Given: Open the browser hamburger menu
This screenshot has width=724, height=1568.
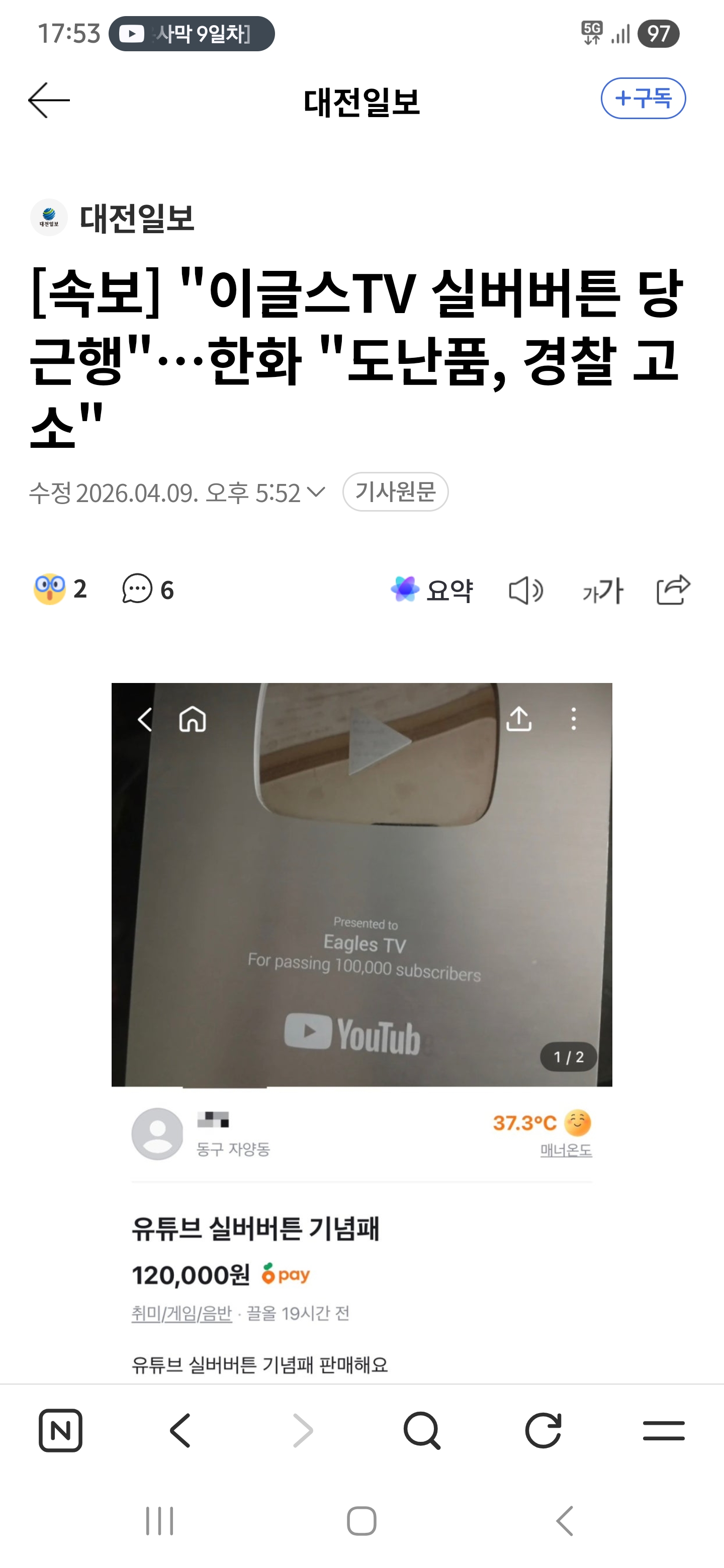Looking at the screenshot, I should click(663, 1430).
